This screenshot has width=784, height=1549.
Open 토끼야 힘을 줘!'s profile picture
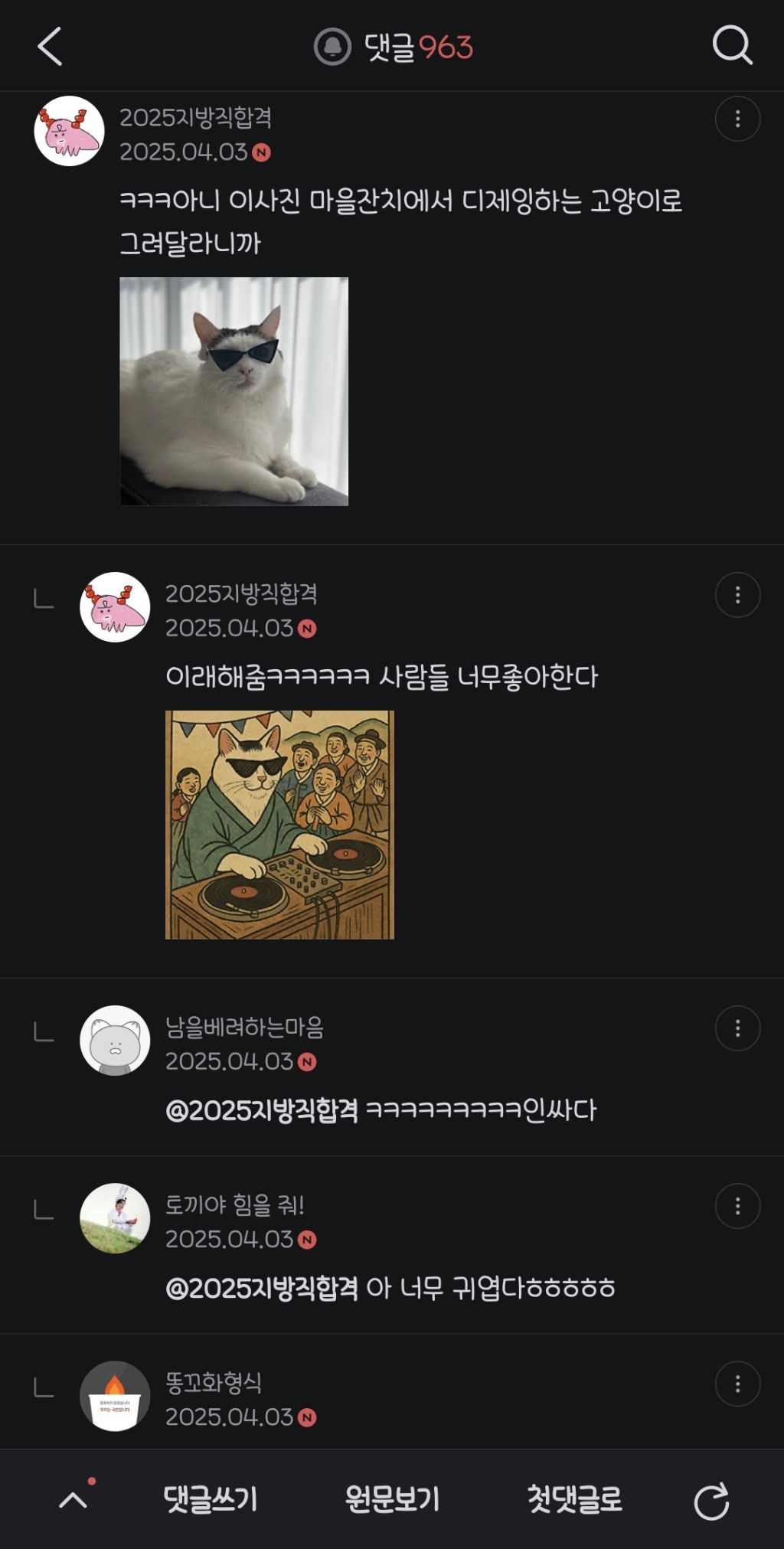(x=115, y=1218)
